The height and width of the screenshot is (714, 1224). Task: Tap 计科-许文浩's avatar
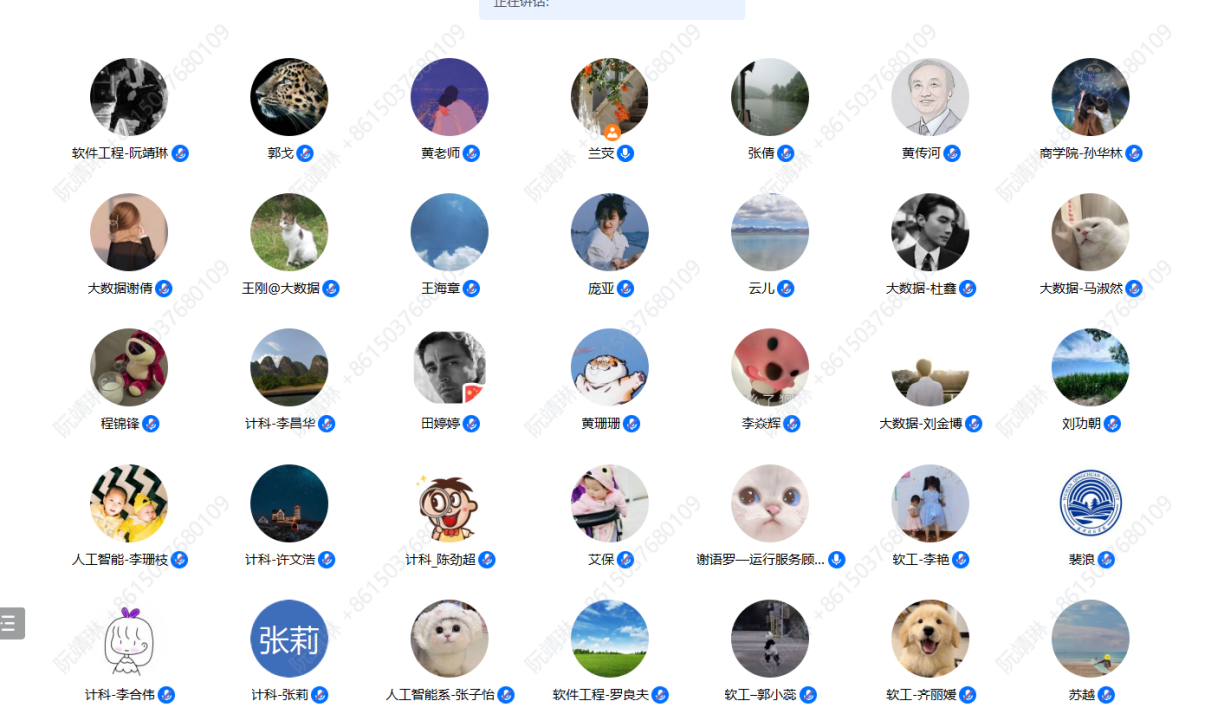289,503
